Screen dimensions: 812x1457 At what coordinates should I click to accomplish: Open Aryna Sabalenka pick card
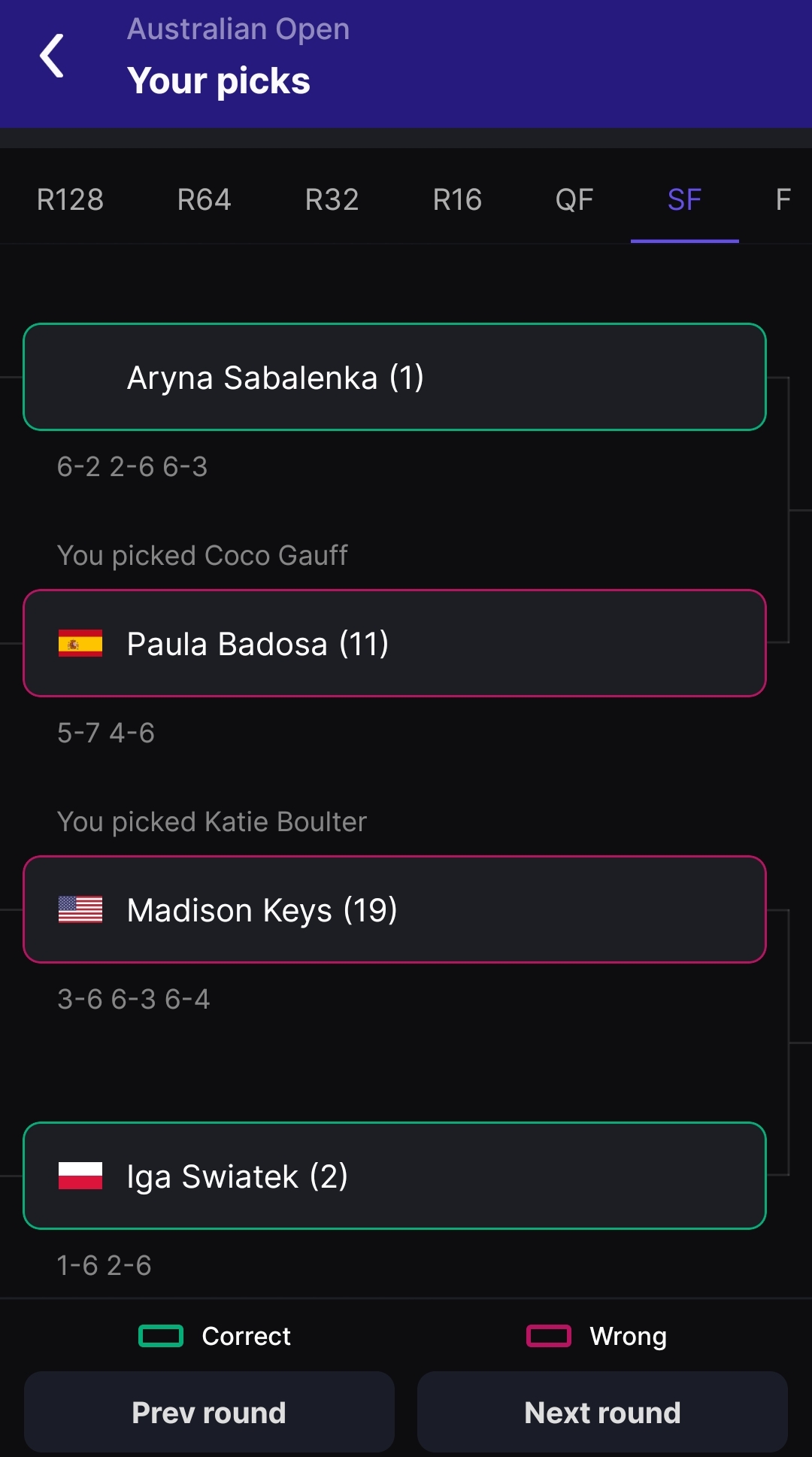coord(395,377)
